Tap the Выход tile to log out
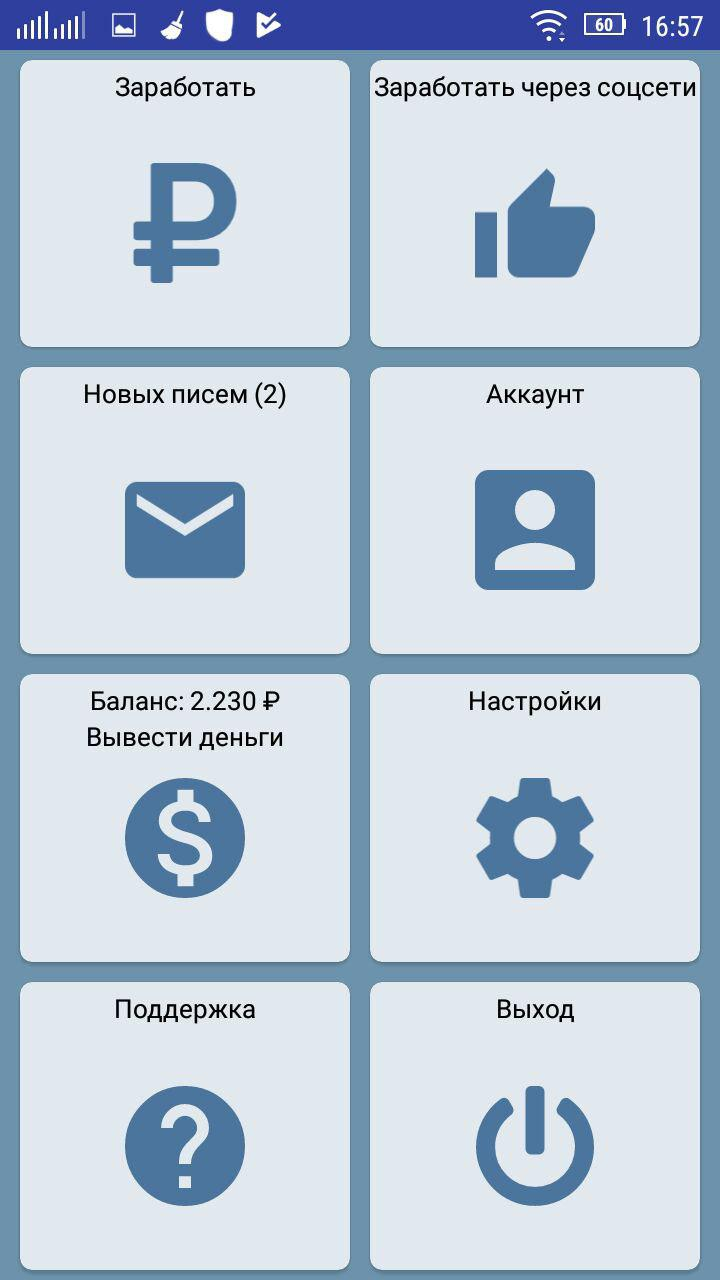This screenshot has height=1280, width=720. (x=535, y=1126)
